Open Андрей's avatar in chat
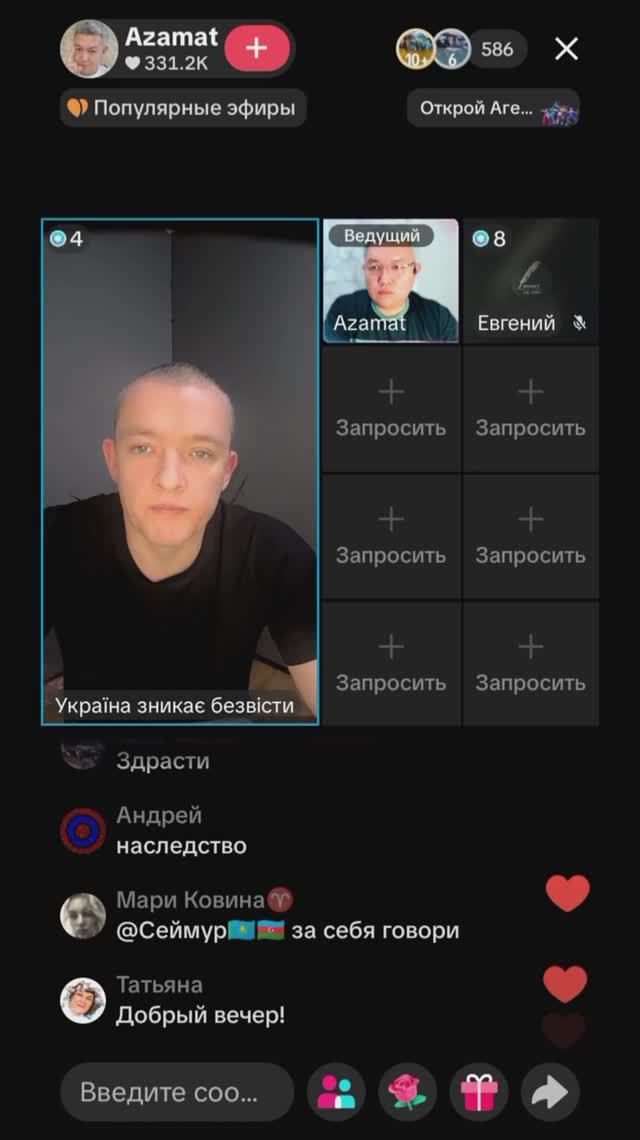This screenshot has height=1140, width=640. point(83,831)
